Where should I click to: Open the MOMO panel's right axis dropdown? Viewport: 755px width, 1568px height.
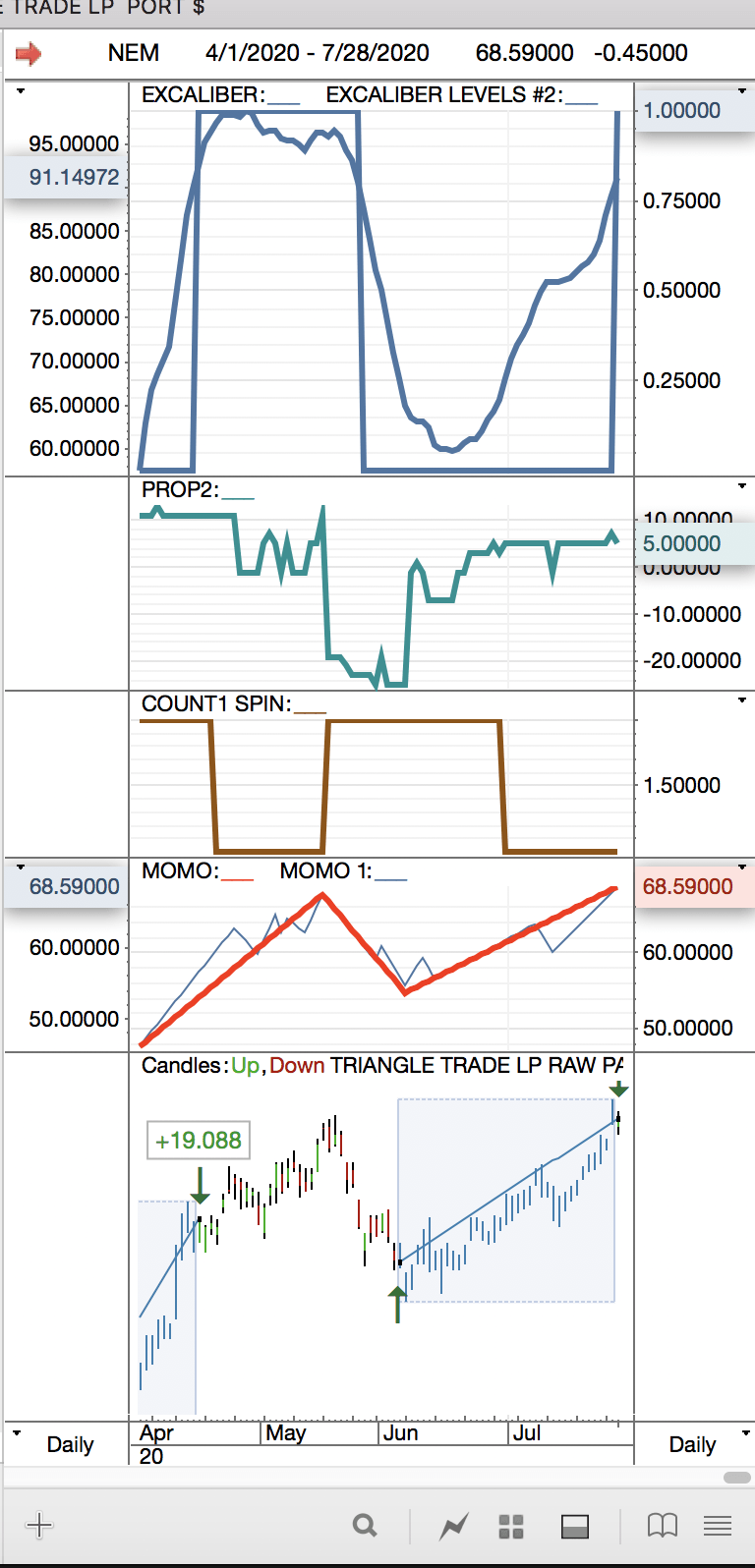coord(742,868)
